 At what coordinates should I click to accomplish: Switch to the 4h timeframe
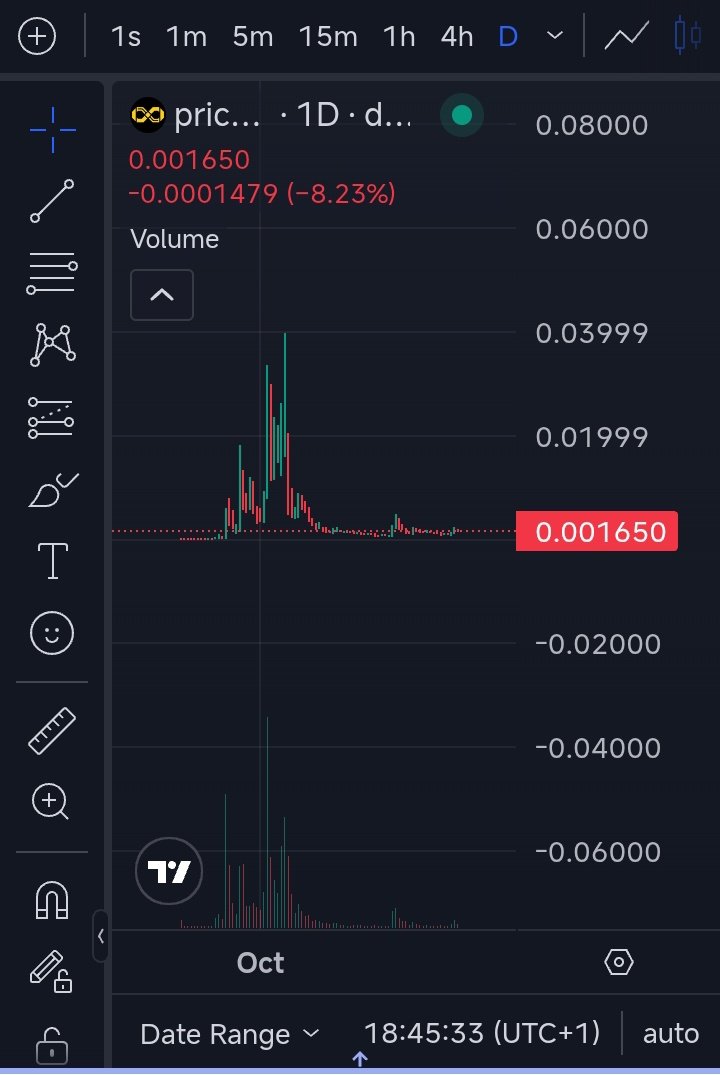(457, 37)
